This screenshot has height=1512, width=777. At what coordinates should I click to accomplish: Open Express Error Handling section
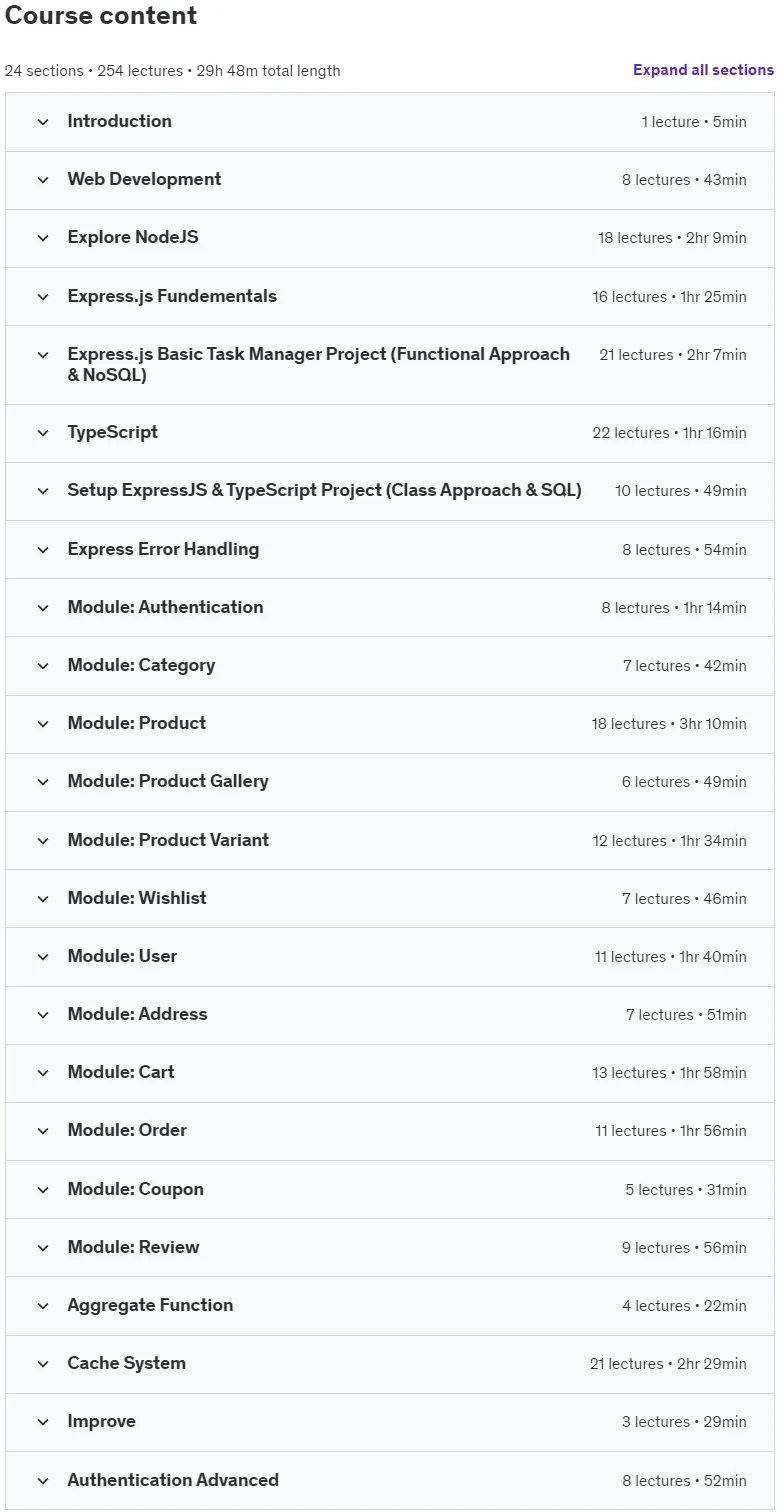coord(390,549)
